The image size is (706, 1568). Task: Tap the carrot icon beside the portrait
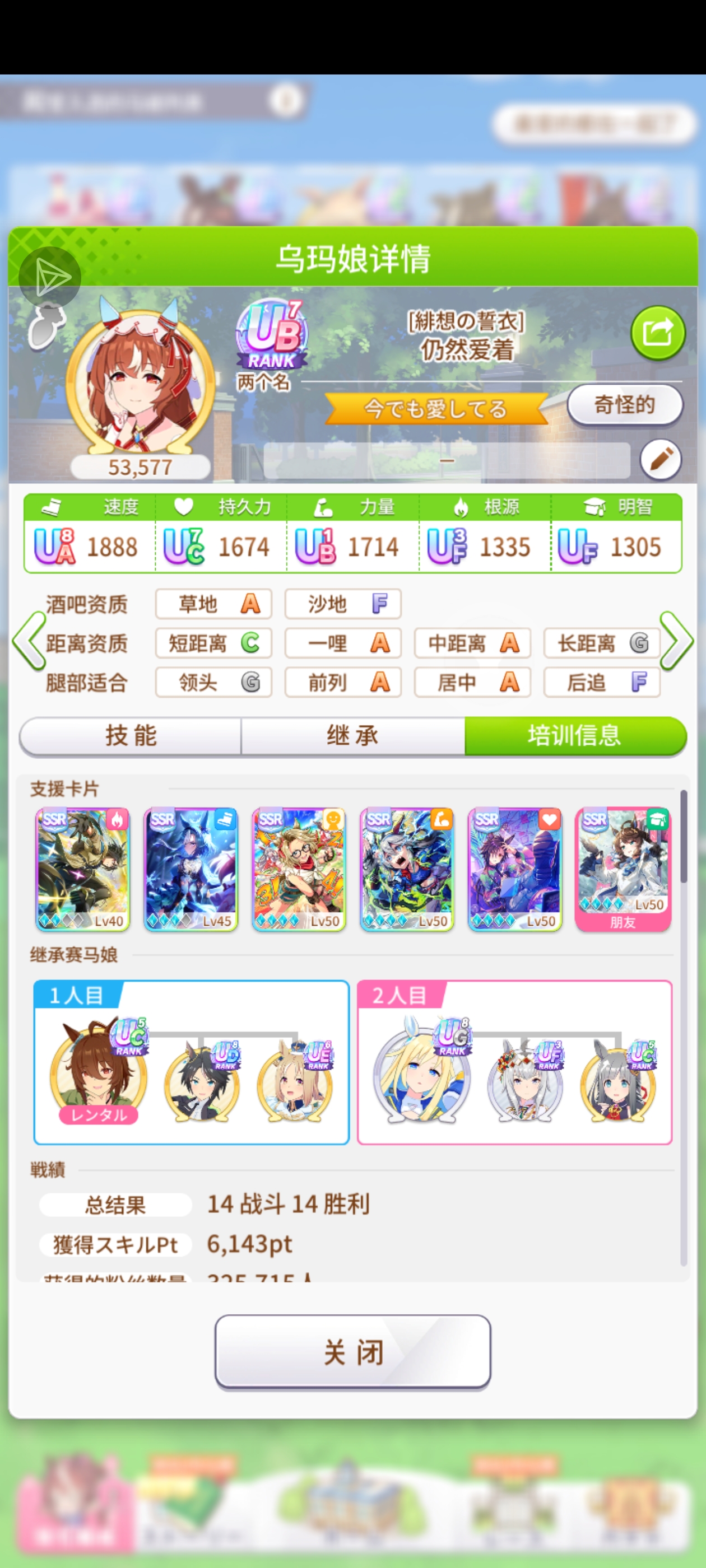point(47,327)
